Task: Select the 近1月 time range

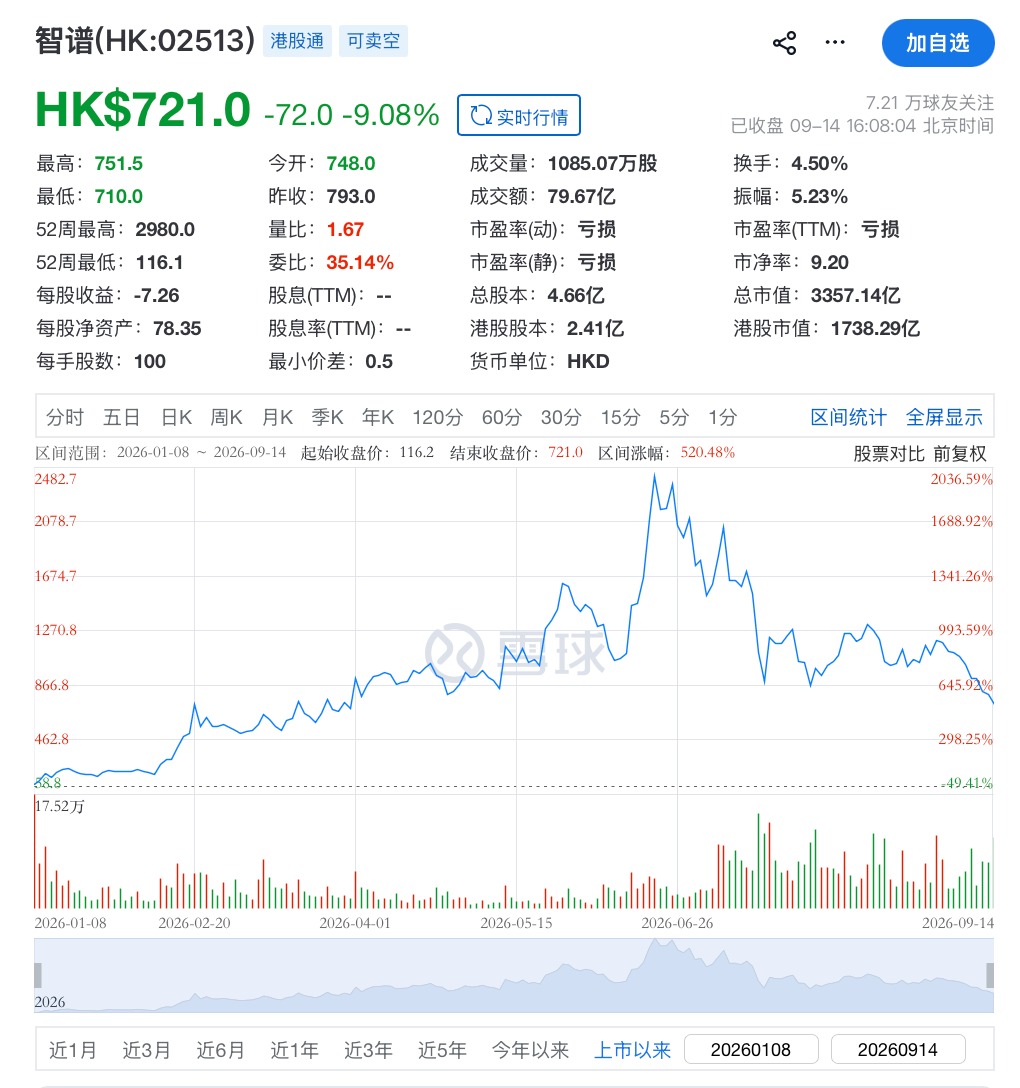Action: coord(72,1050)
